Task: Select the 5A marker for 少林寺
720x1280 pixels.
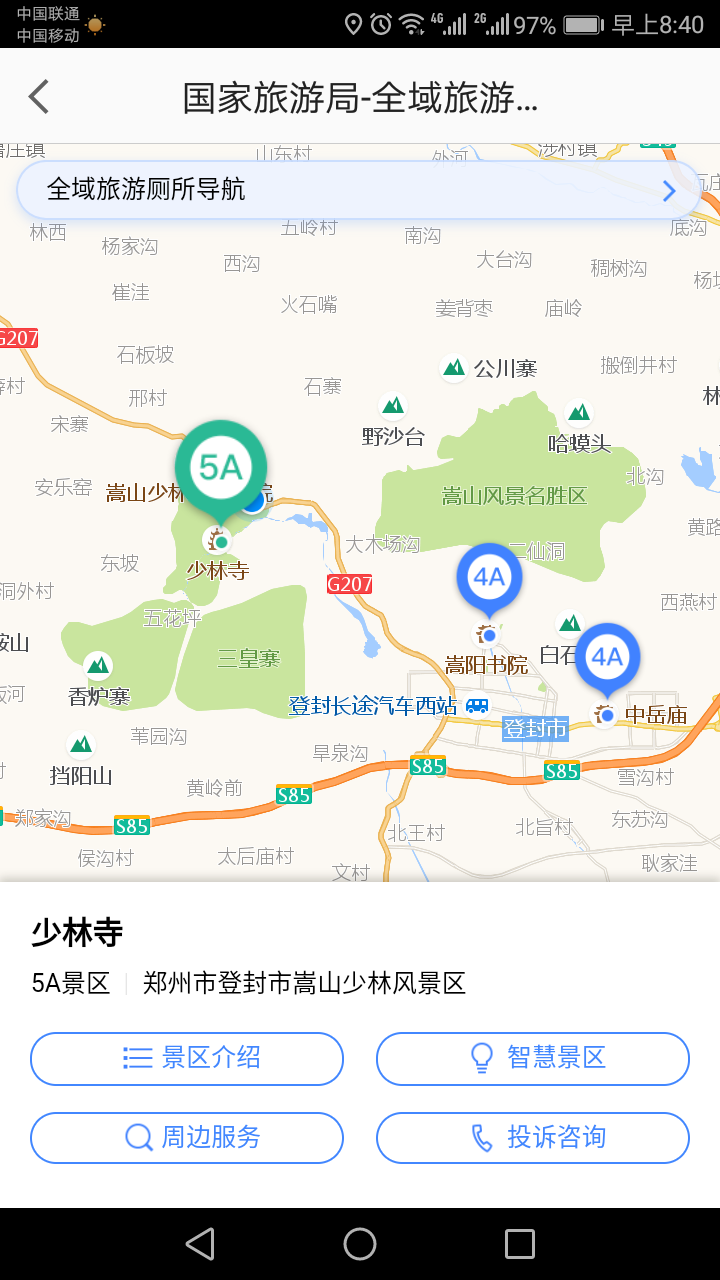Action: coord(221,468)
